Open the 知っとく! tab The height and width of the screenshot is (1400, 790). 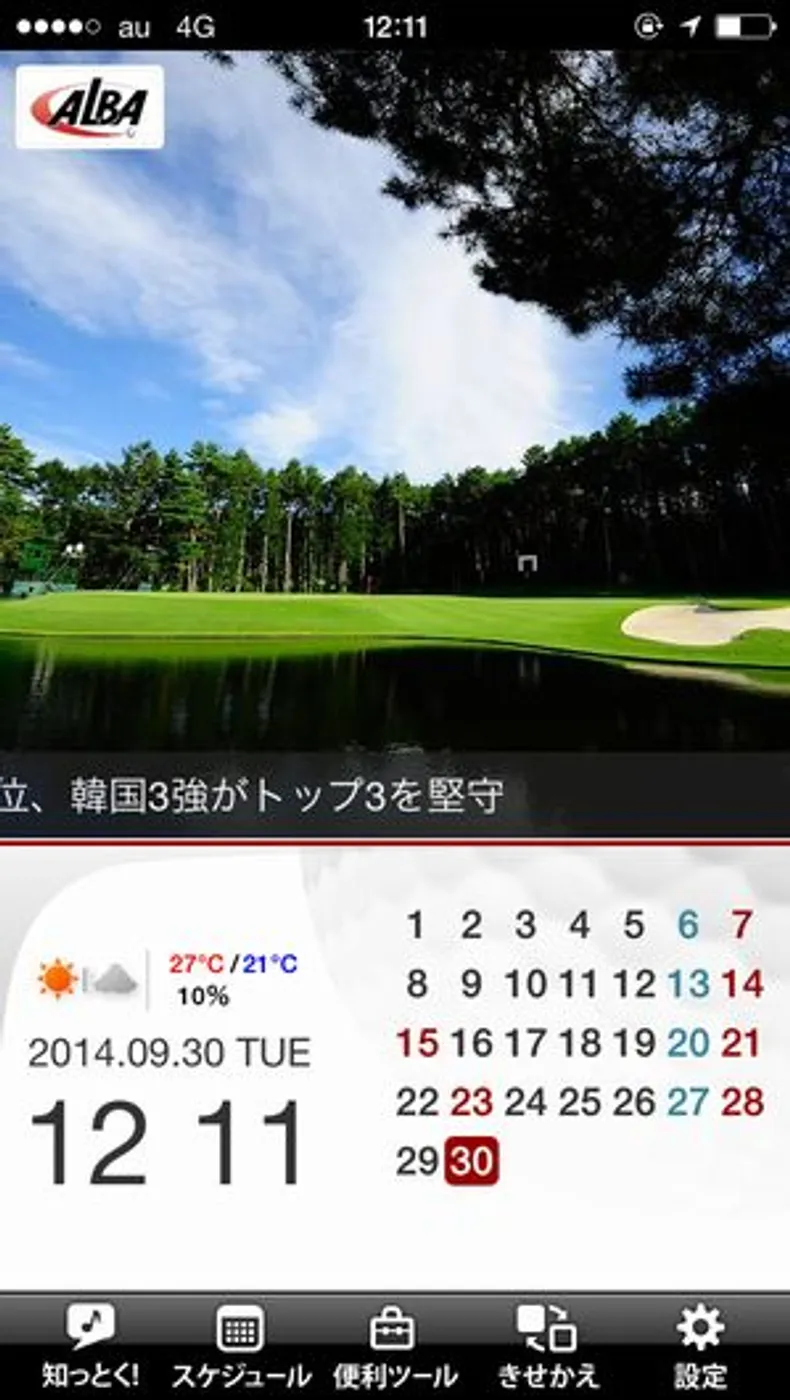90,1345
